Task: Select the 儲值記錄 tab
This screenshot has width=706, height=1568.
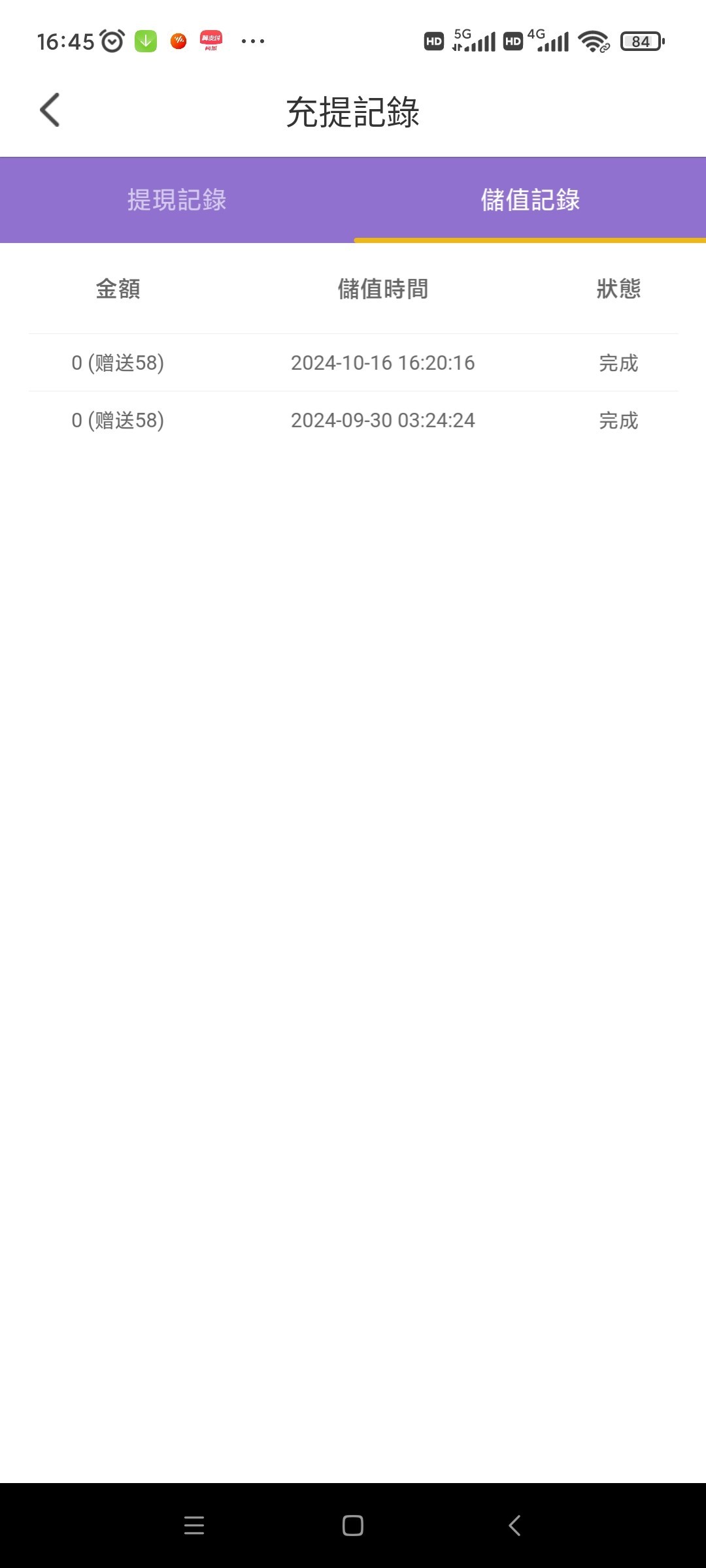Action: [529, 200]
